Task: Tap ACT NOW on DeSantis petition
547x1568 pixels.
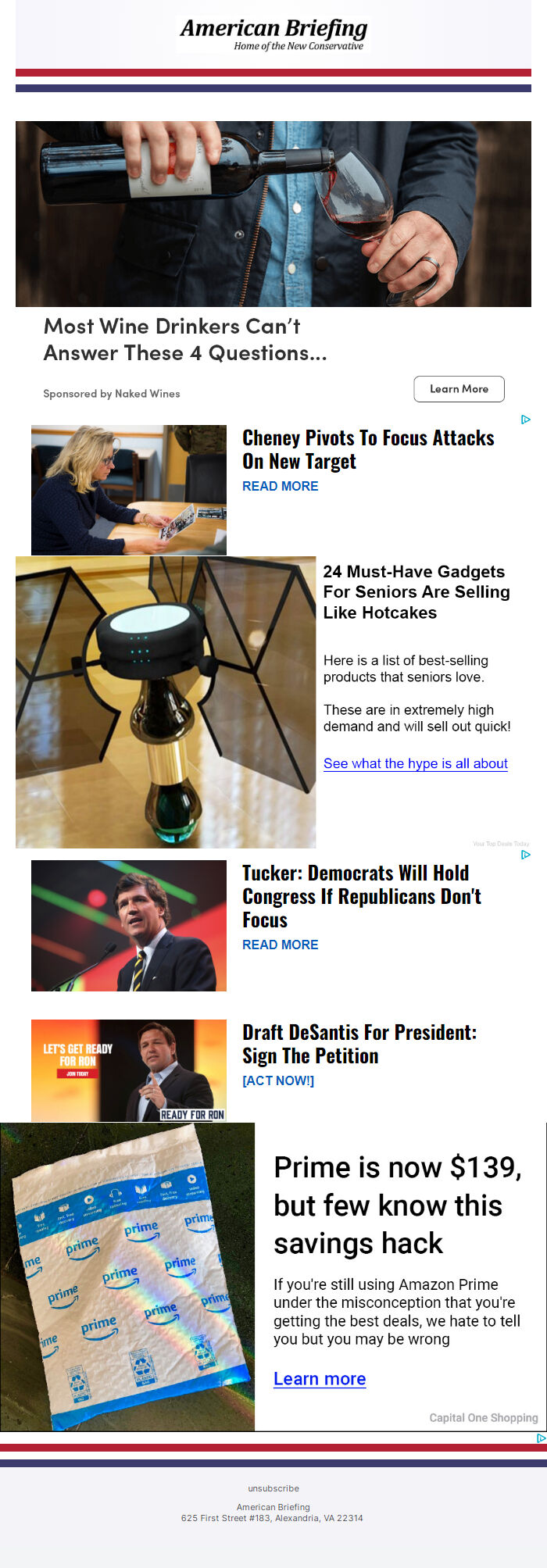Action: coord(277,1080)
